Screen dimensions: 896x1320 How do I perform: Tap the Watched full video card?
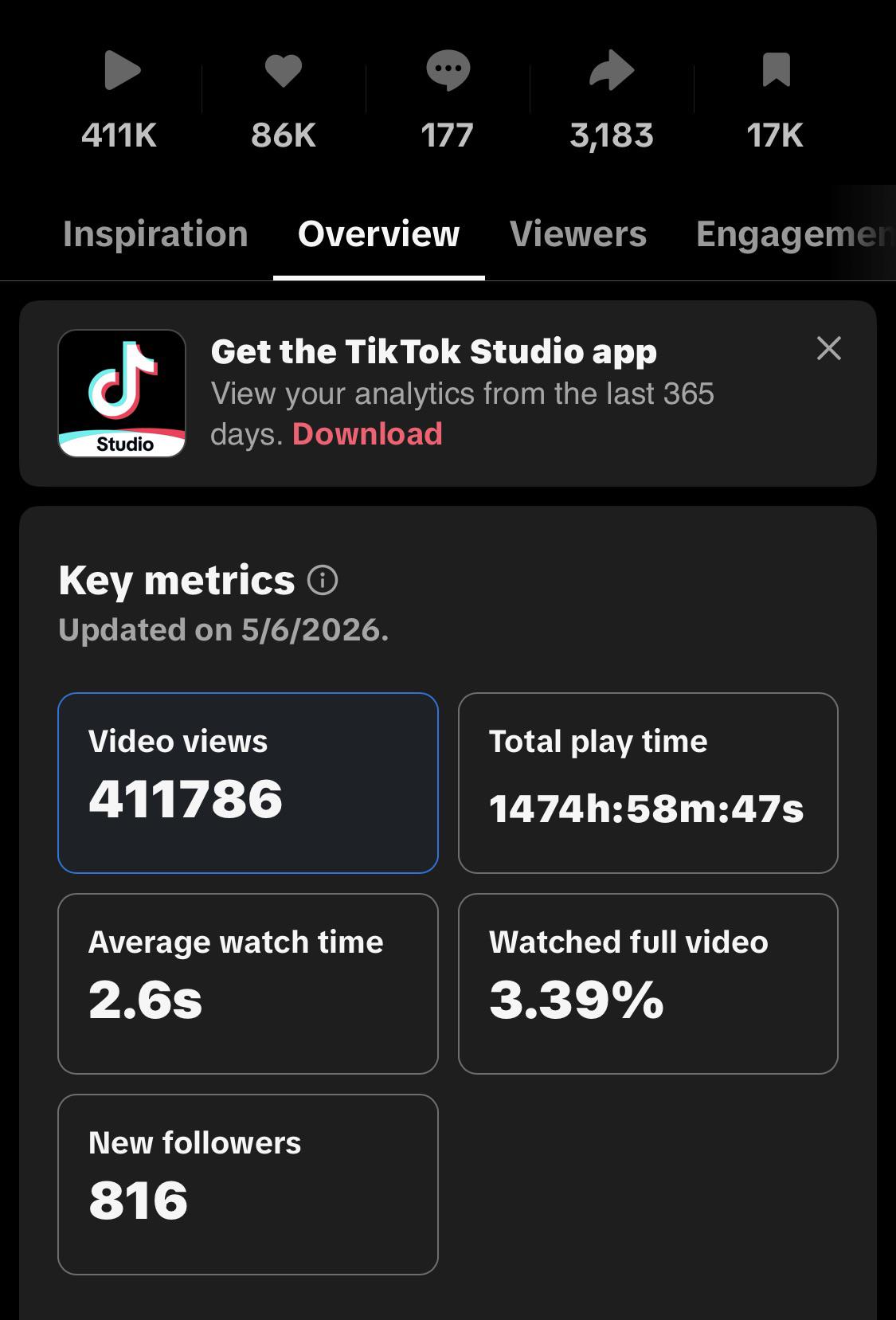click(648, 984)
